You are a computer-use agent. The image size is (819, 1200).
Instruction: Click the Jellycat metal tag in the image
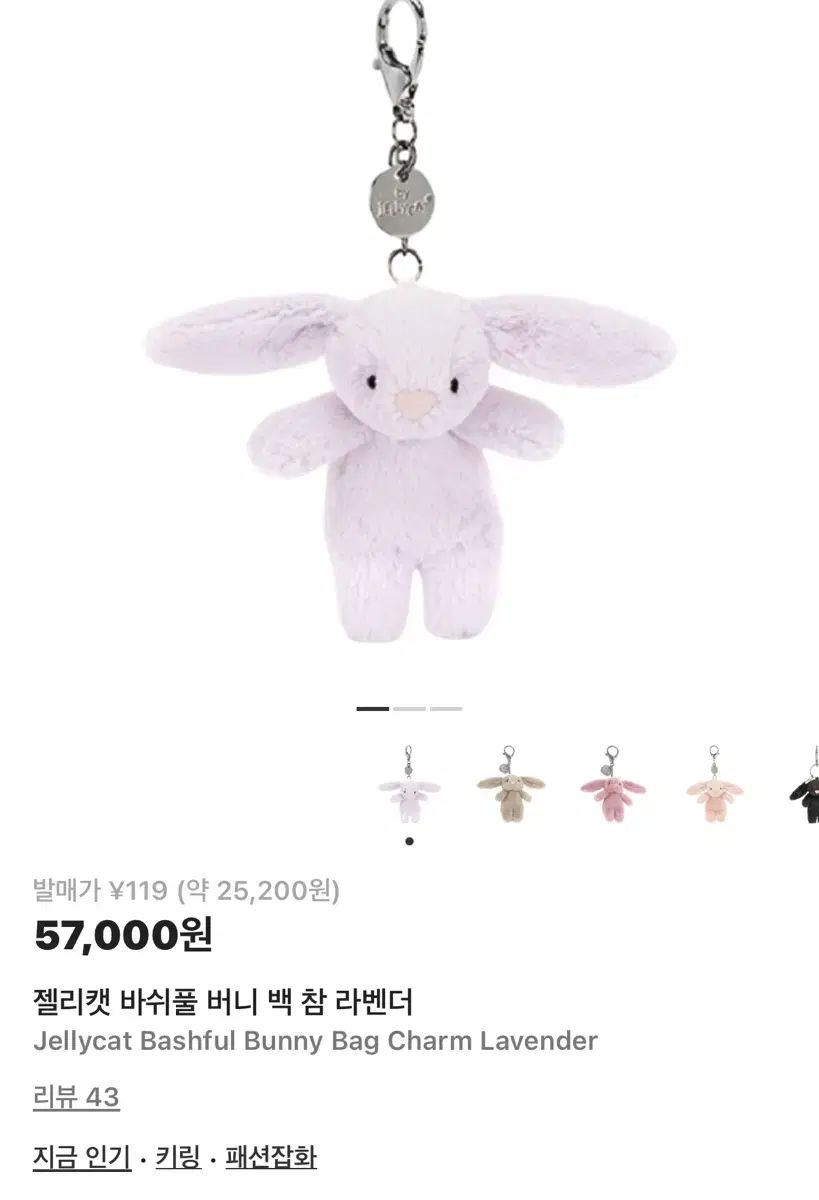click(x=405, y=200)
